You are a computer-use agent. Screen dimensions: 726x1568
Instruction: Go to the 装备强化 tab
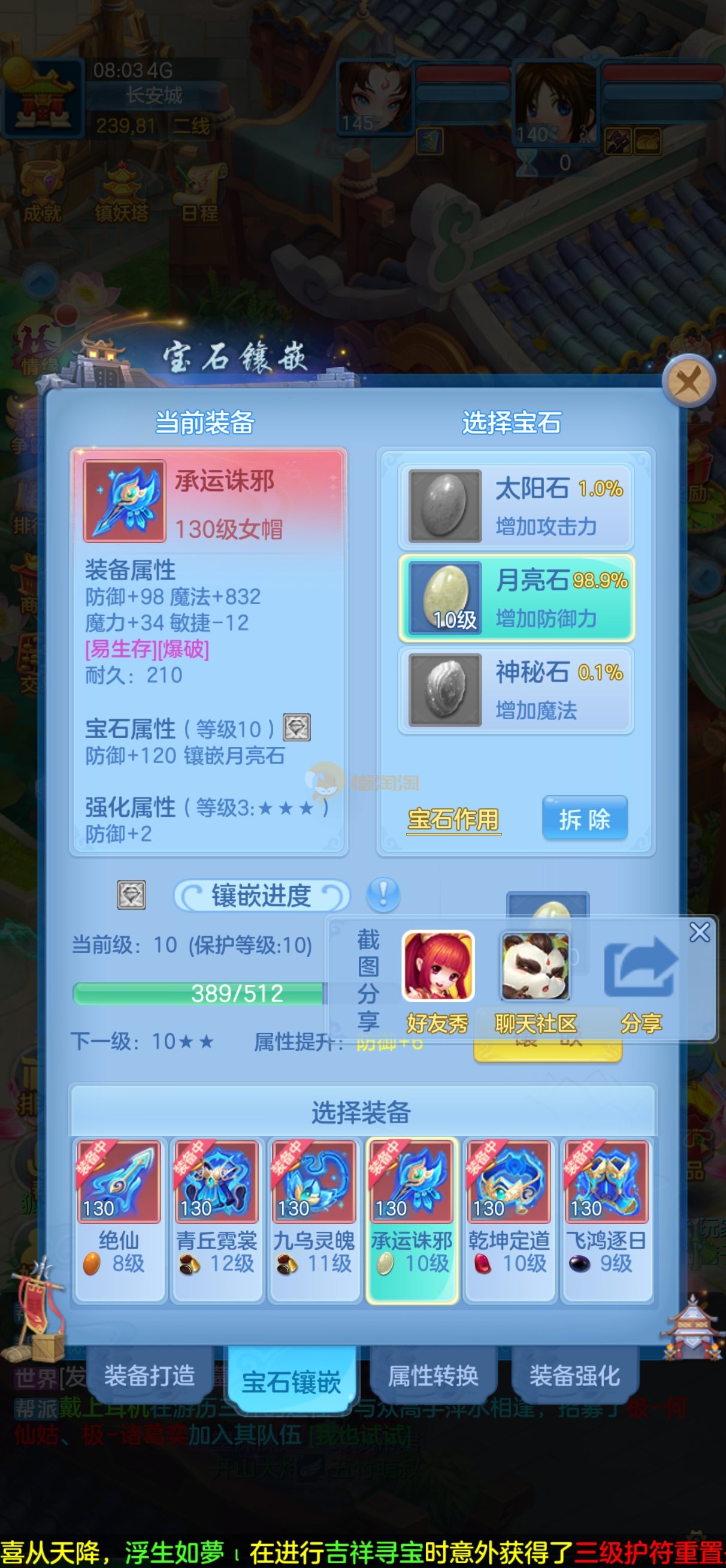[x=574, y=1375]
